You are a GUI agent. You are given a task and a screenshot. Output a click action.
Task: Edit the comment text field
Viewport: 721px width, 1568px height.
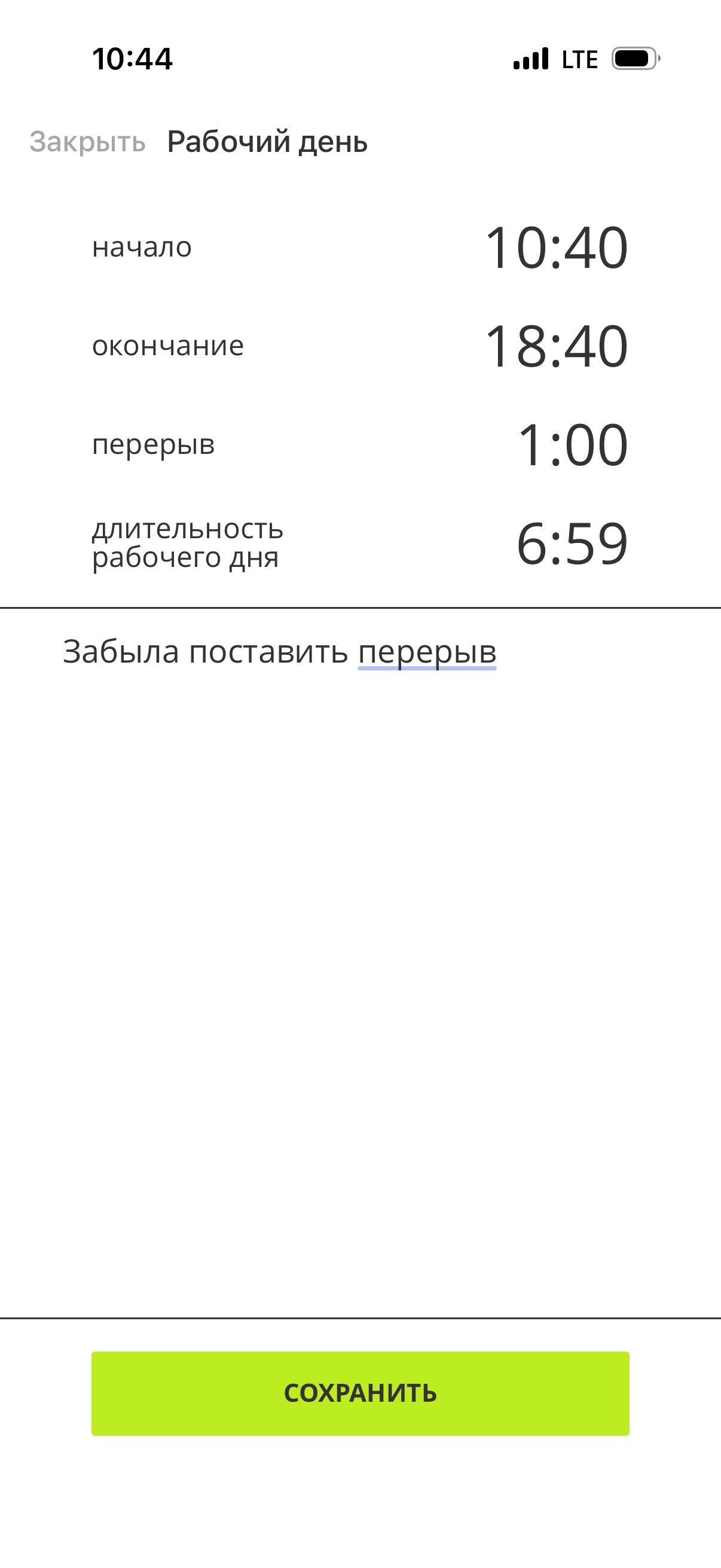click(359, 913)
